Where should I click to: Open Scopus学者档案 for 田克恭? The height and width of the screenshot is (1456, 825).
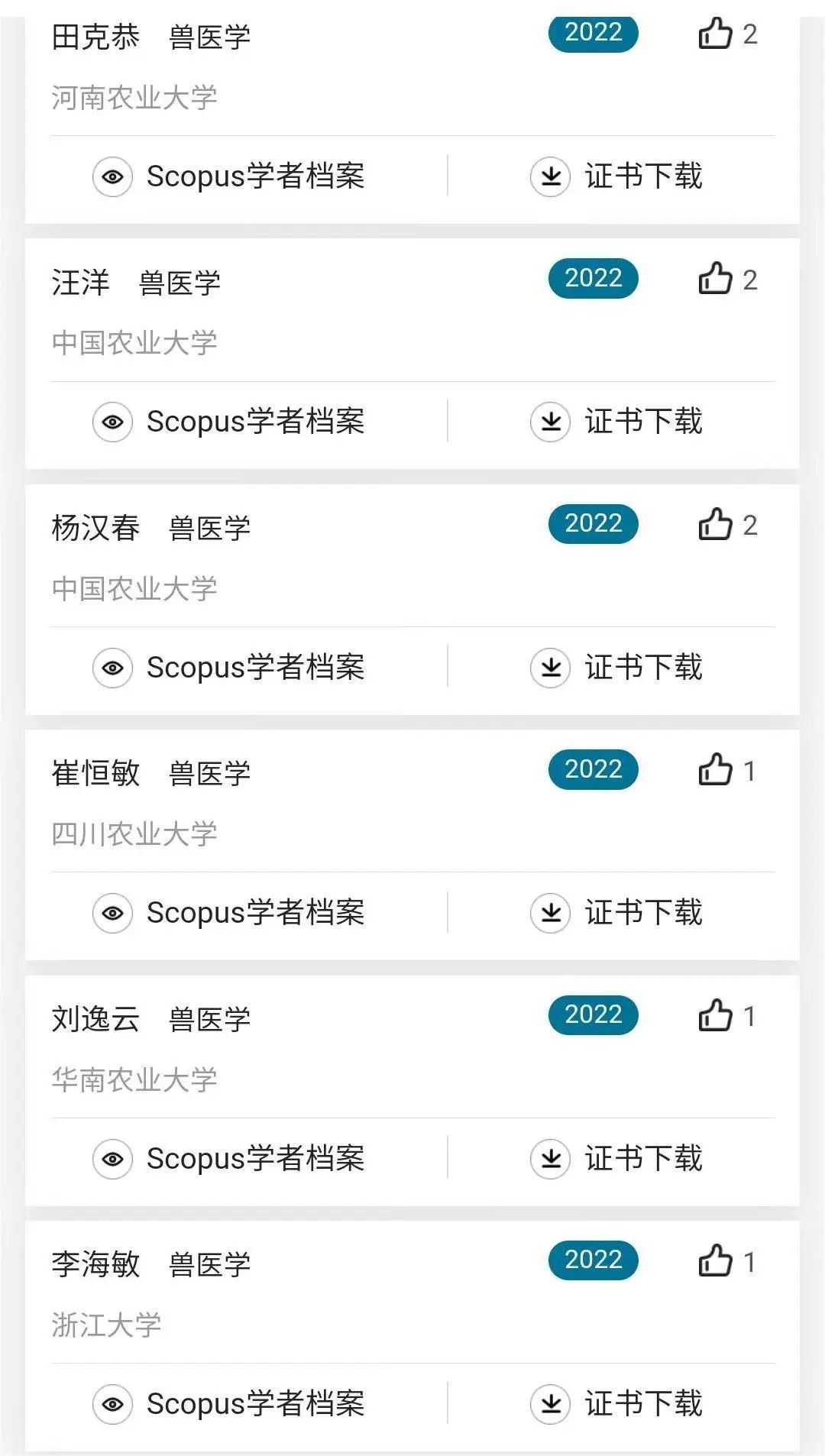[x=229, y=176]
